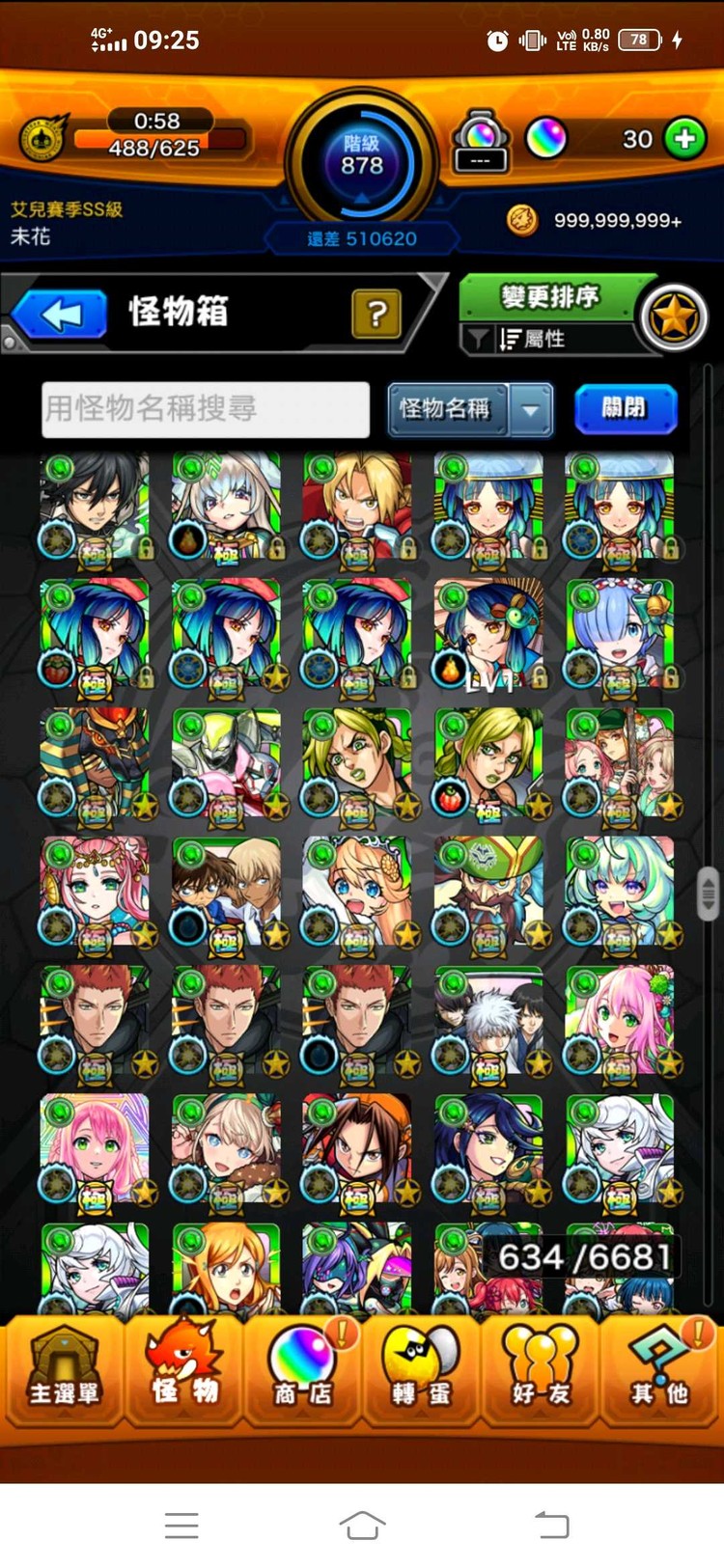Screen dimensions: 724x1568
Task: Add orbs with the green plus button
Action: coord(685,139)
